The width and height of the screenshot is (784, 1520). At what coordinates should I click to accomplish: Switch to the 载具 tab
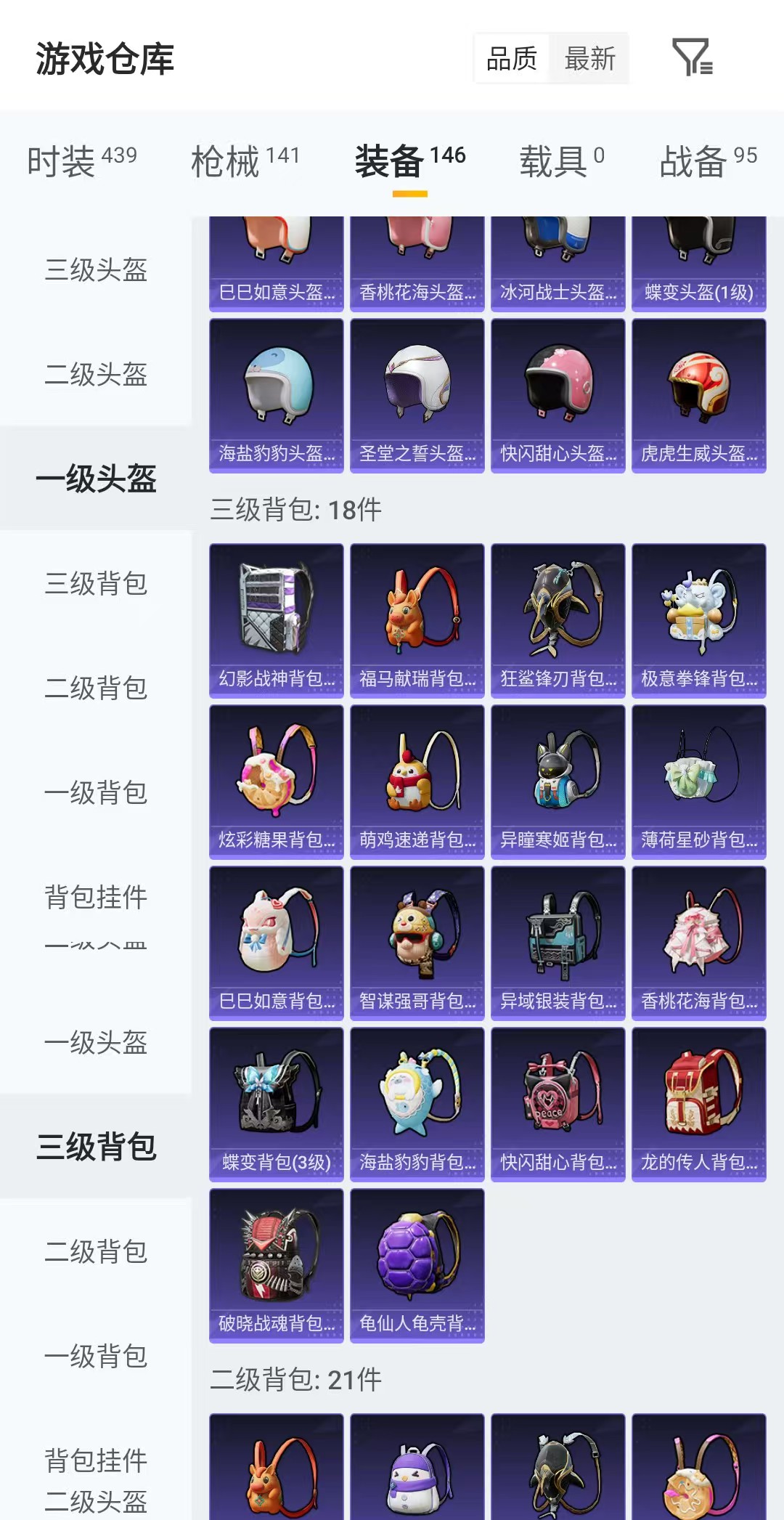pyautogui.click(x=563, y=161)
